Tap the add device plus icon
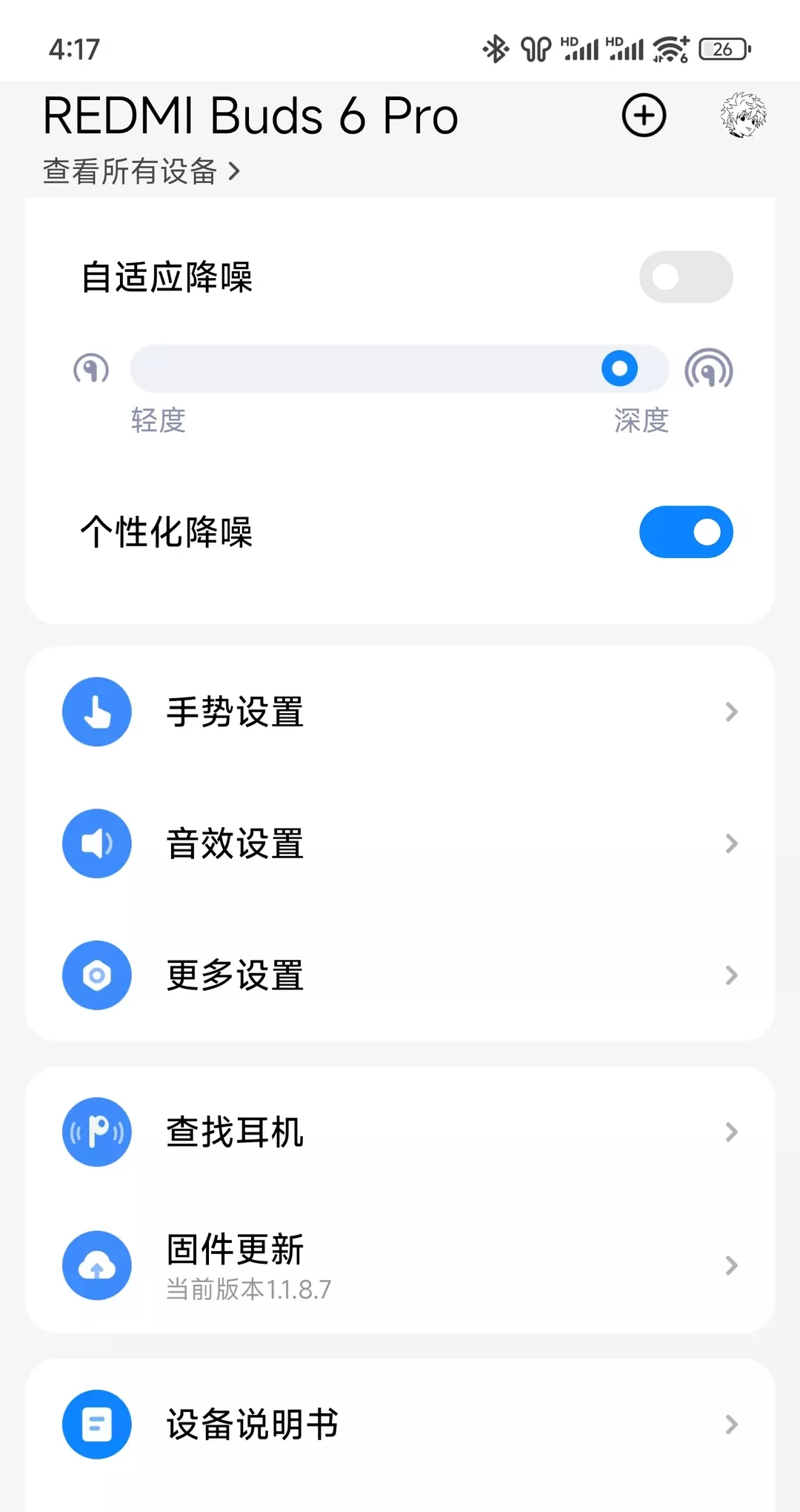The height and width of the screenshot is (1512, 800). point(644,116)
